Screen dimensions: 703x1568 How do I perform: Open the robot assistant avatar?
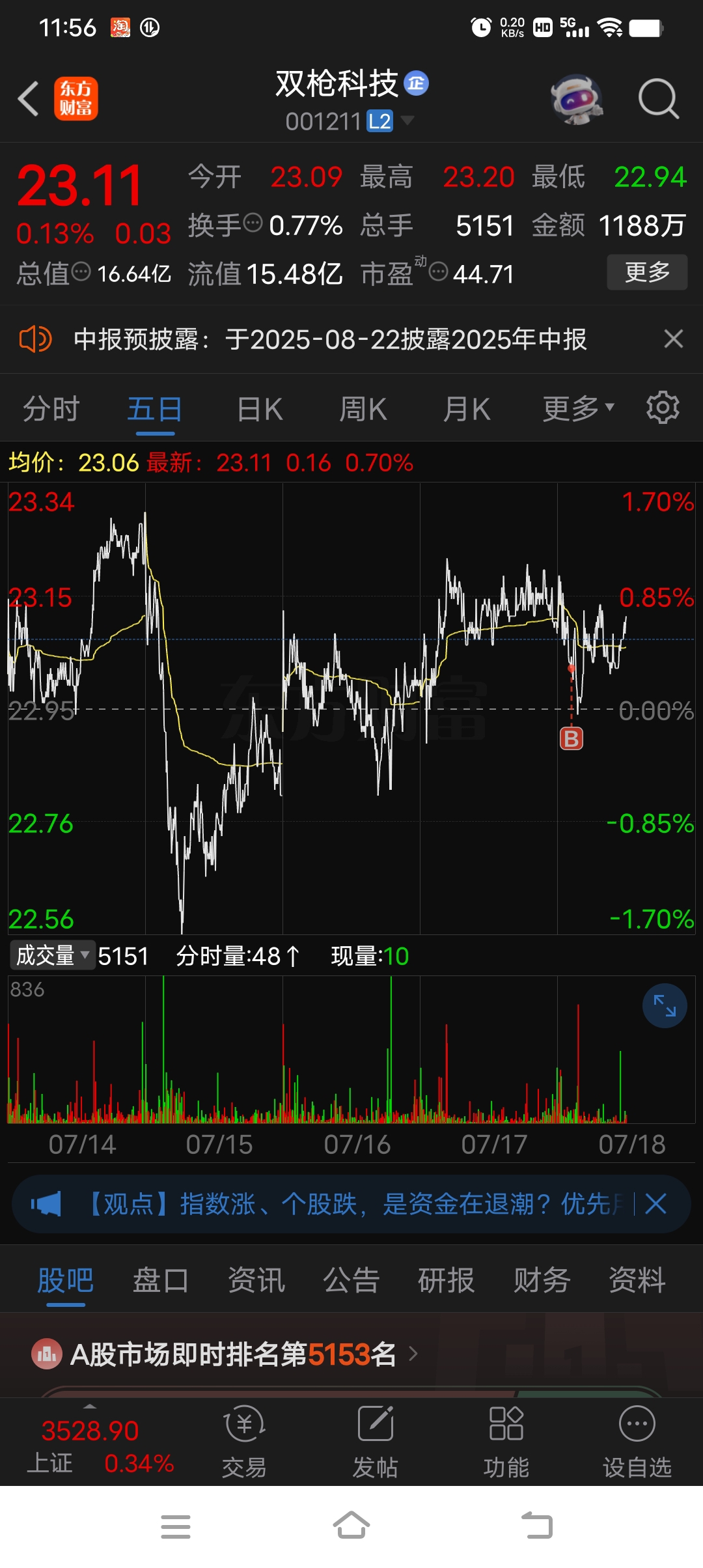576,99
